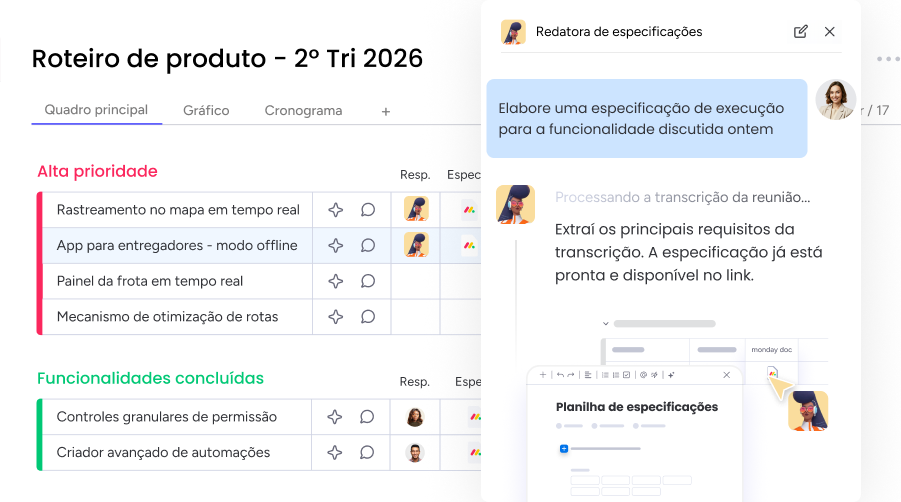Open comments on Painel da frota row
901x502 pixels.
coord(368,281)
